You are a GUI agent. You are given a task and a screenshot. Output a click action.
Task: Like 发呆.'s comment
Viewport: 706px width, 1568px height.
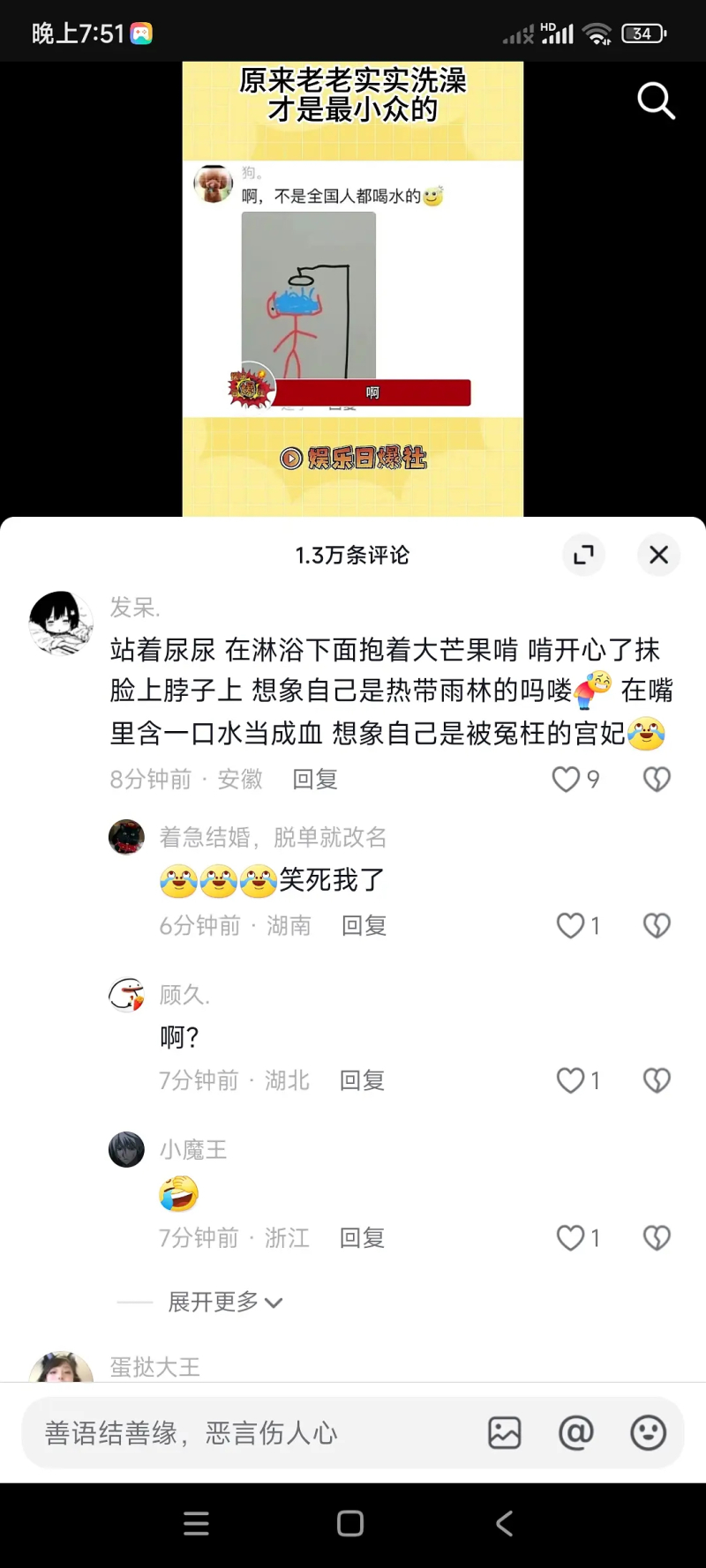[567, 780]
